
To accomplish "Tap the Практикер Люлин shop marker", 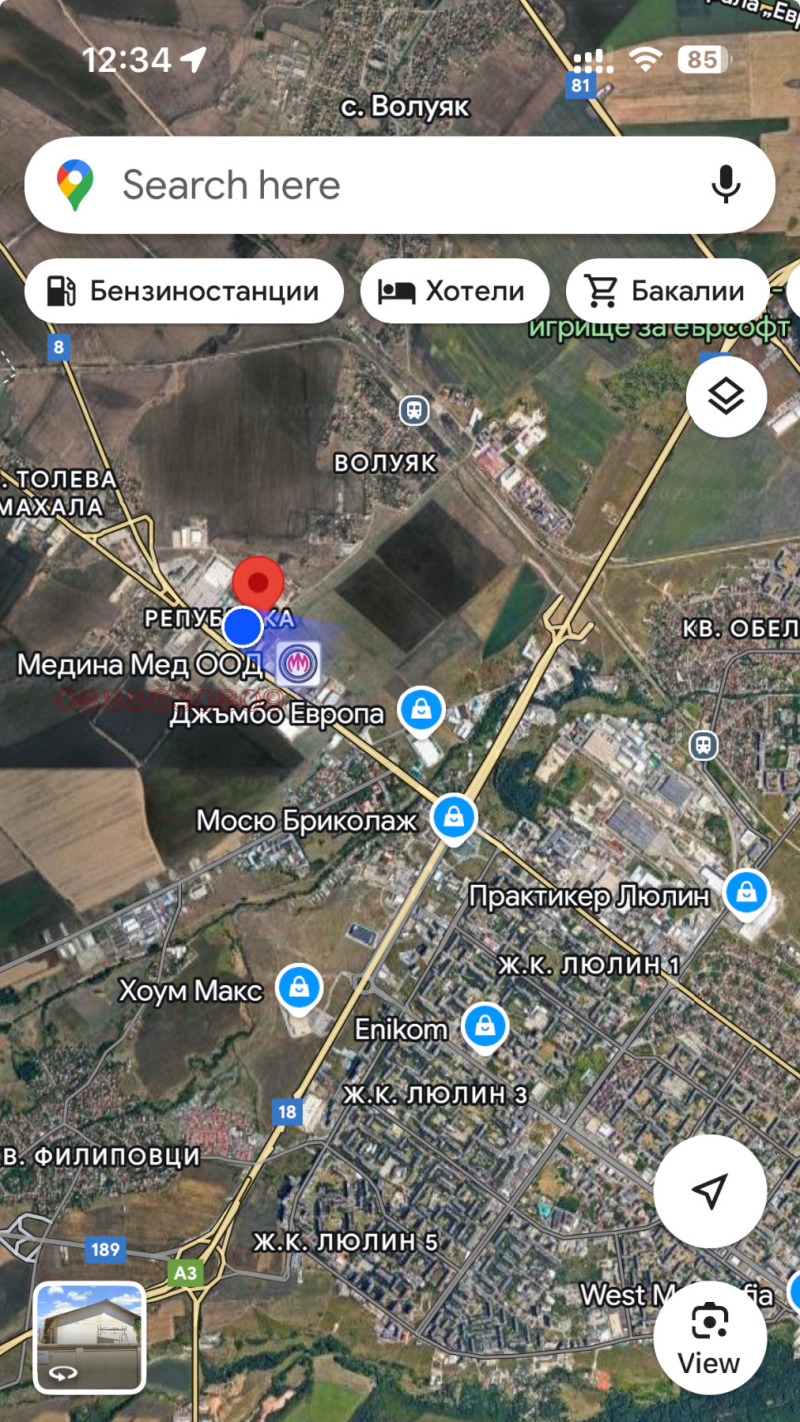I will [x=746, y=891].
